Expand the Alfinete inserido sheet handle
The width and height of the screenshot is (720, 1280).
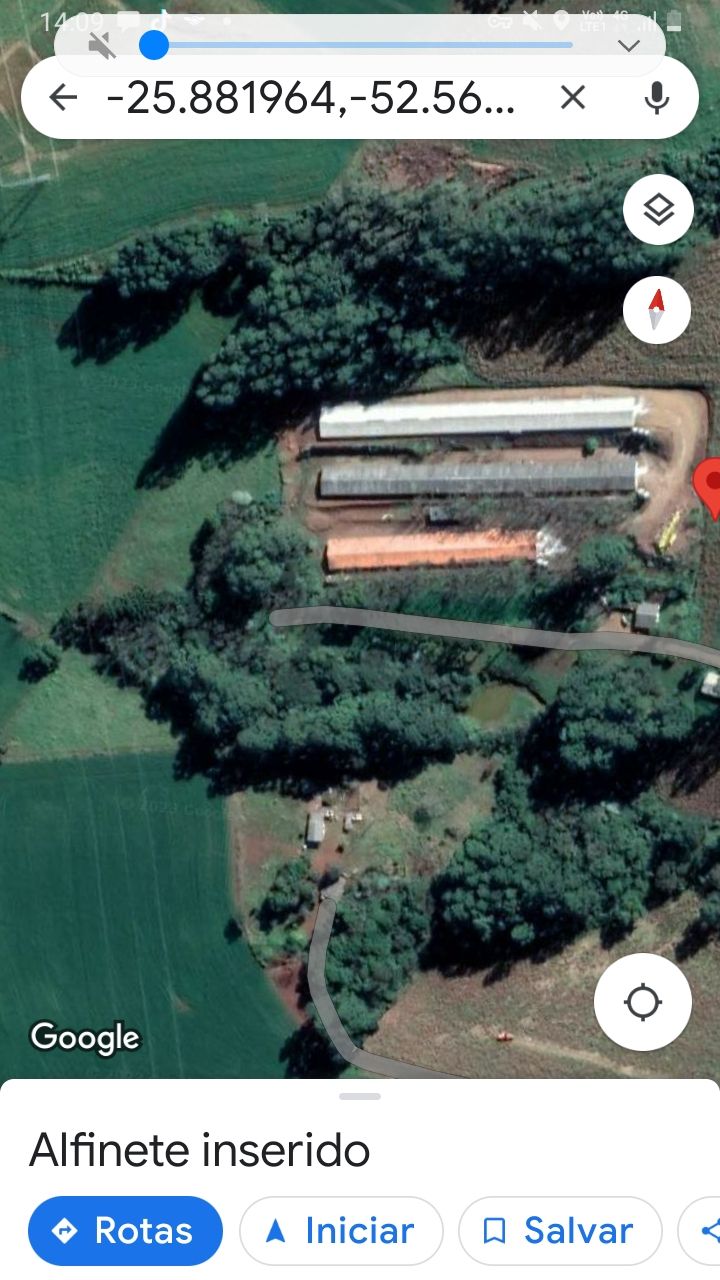(360, 1096)
